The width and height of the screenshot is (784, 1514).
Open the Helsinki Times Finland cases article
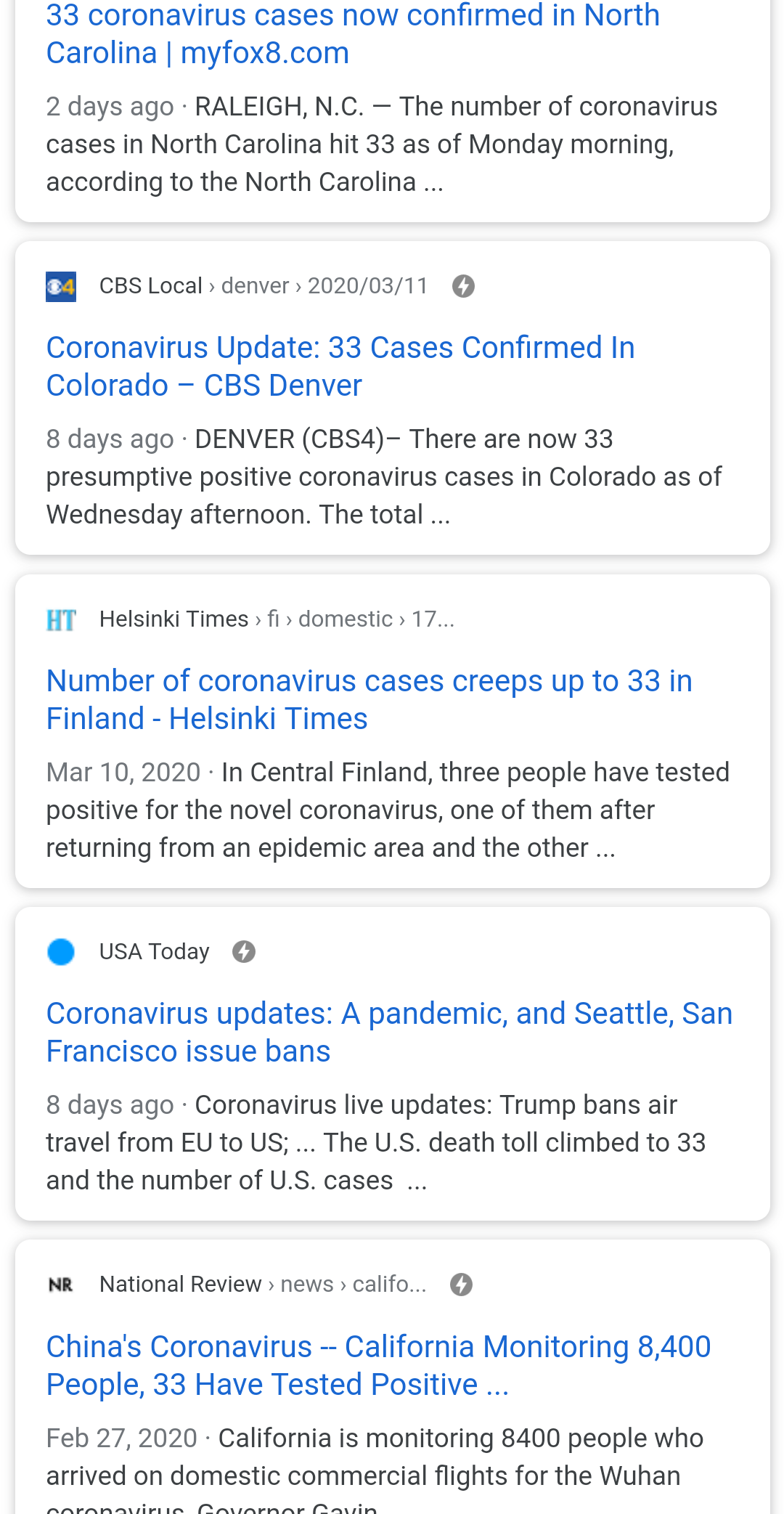tap(369, 700)
